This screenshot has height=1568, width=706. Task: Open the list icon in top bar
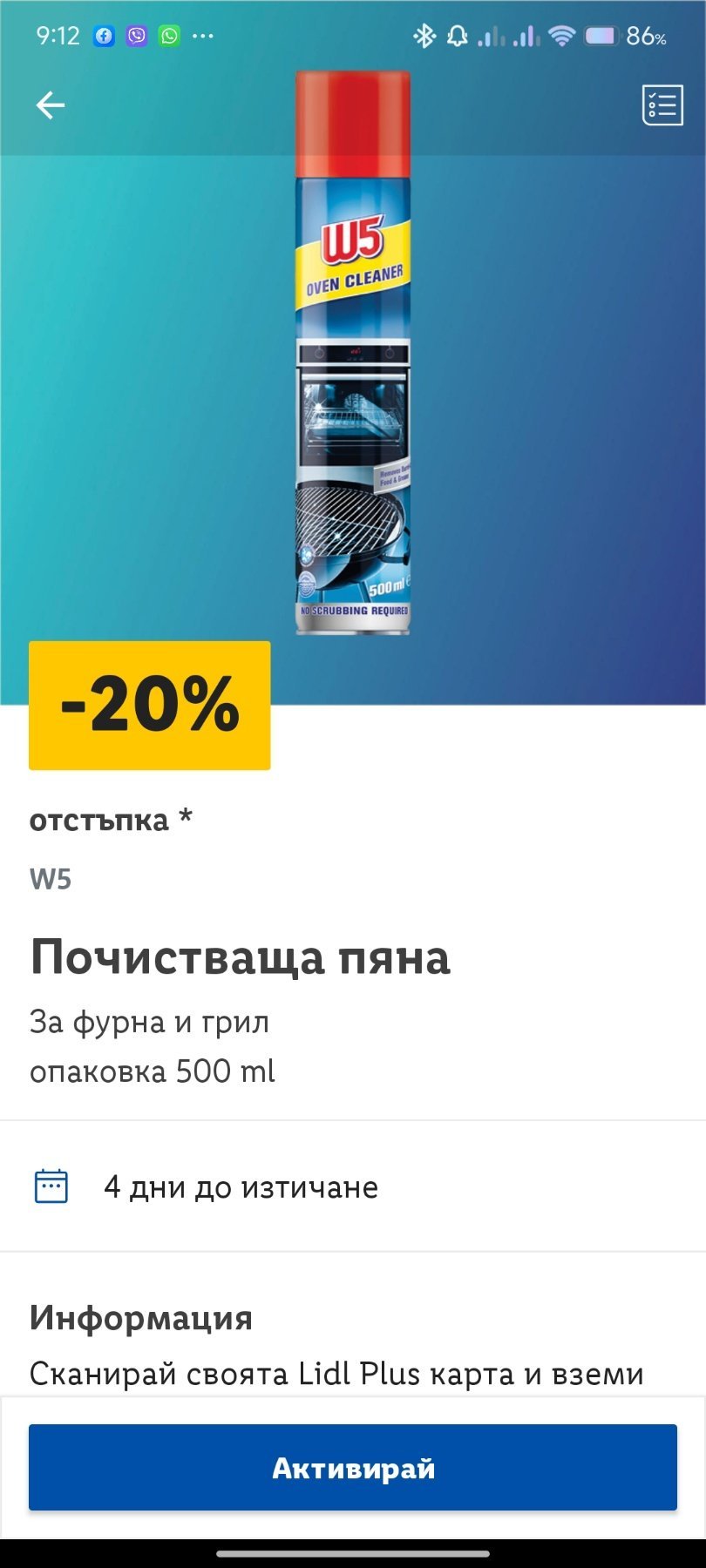662,105
